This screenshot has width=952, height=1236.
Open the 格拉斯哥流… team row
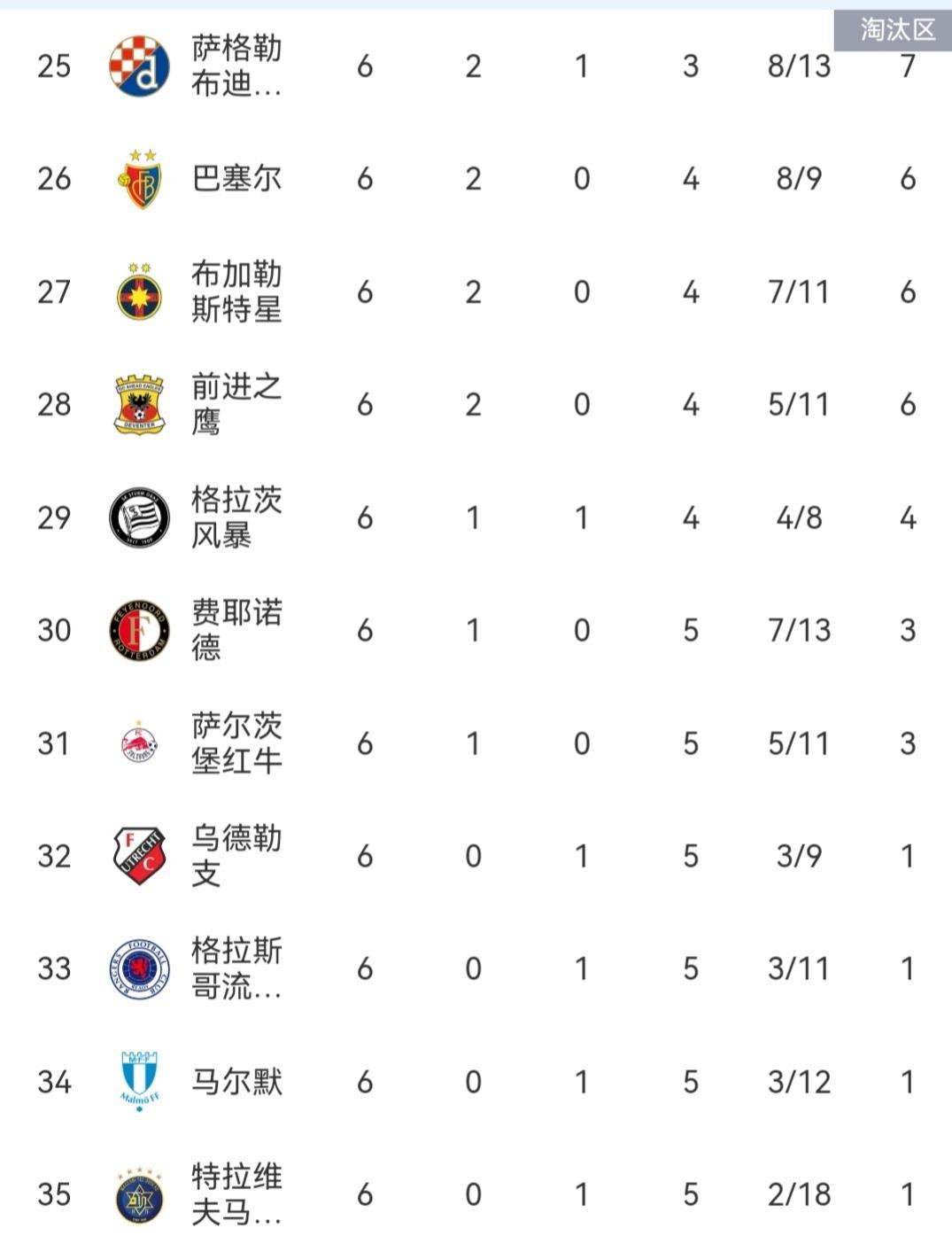236,968
